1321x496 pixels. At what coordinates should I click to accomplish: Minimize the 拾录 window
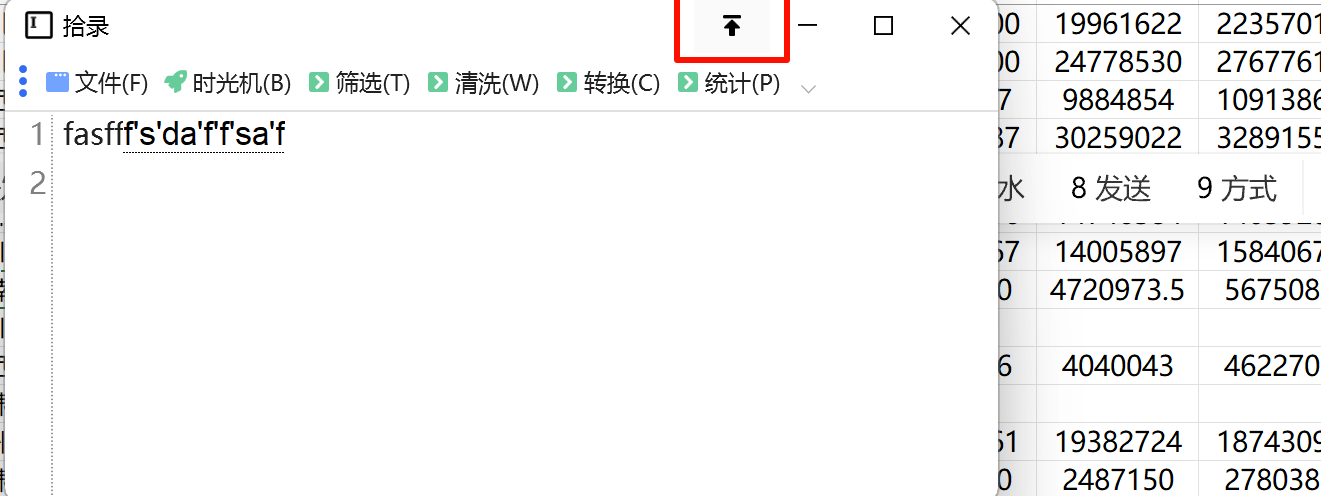(808, 27)
